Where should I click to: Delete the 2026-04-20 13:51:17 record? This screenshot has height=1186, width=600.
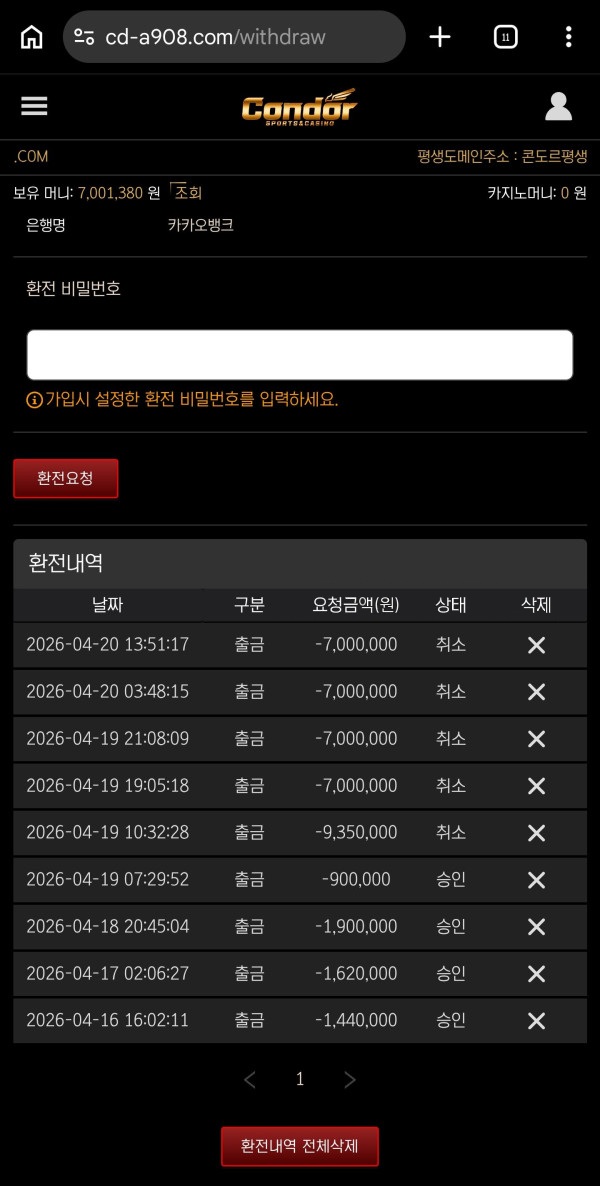(536, 645)
